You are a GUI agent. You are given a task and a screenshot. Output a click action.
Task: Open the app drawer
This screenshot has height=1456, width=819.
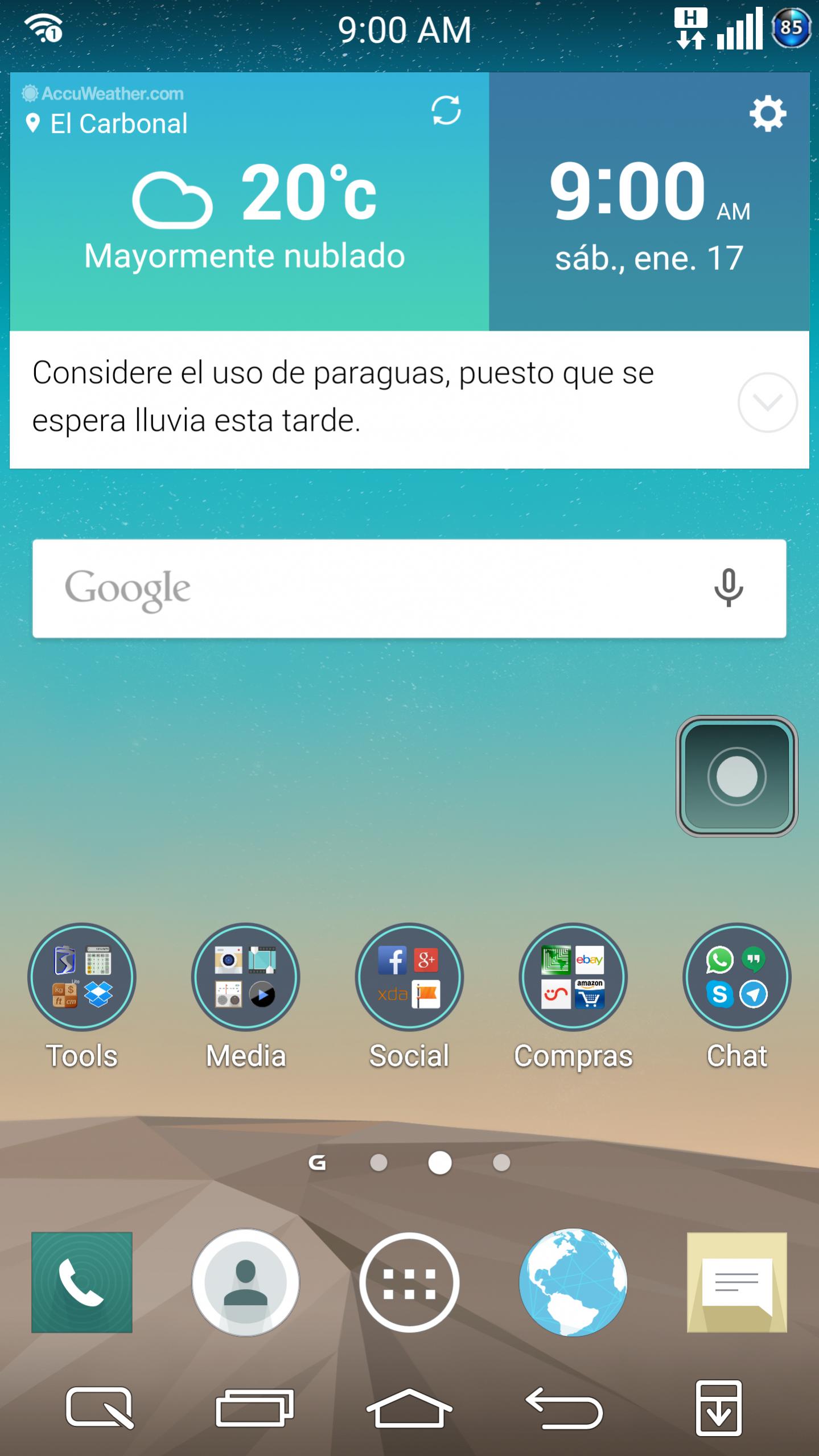[409, 1282]
